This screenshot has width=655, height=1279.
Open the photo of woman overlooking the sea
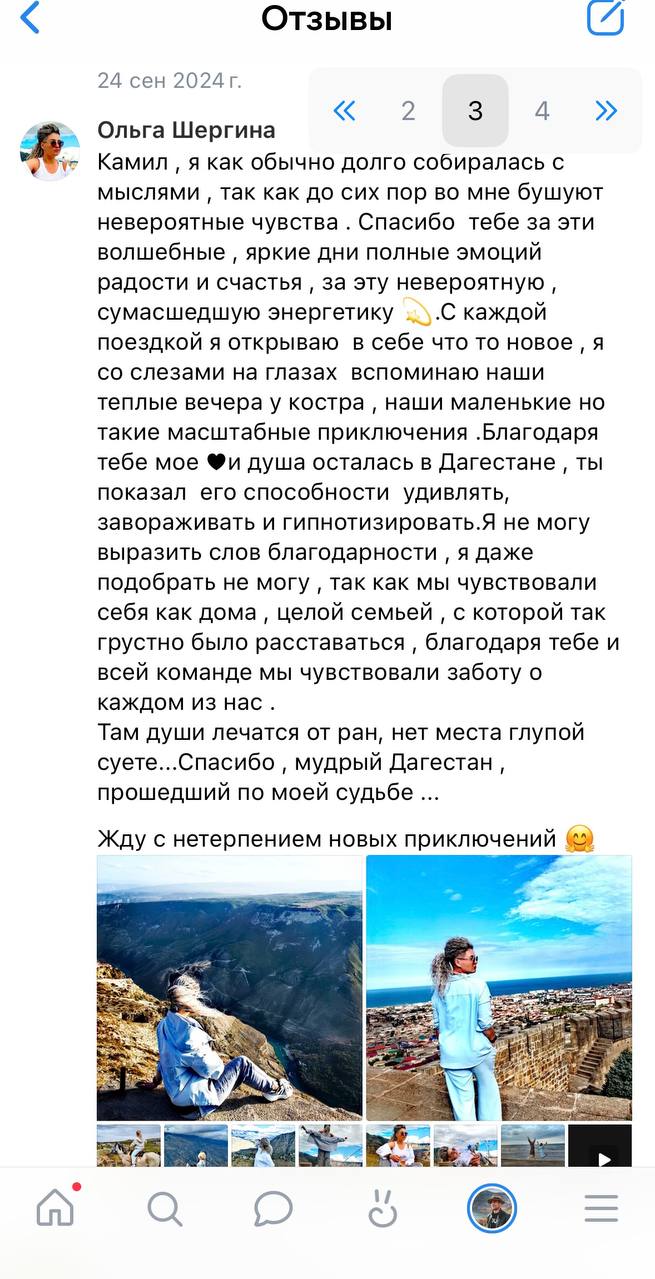tap(499, 988)
